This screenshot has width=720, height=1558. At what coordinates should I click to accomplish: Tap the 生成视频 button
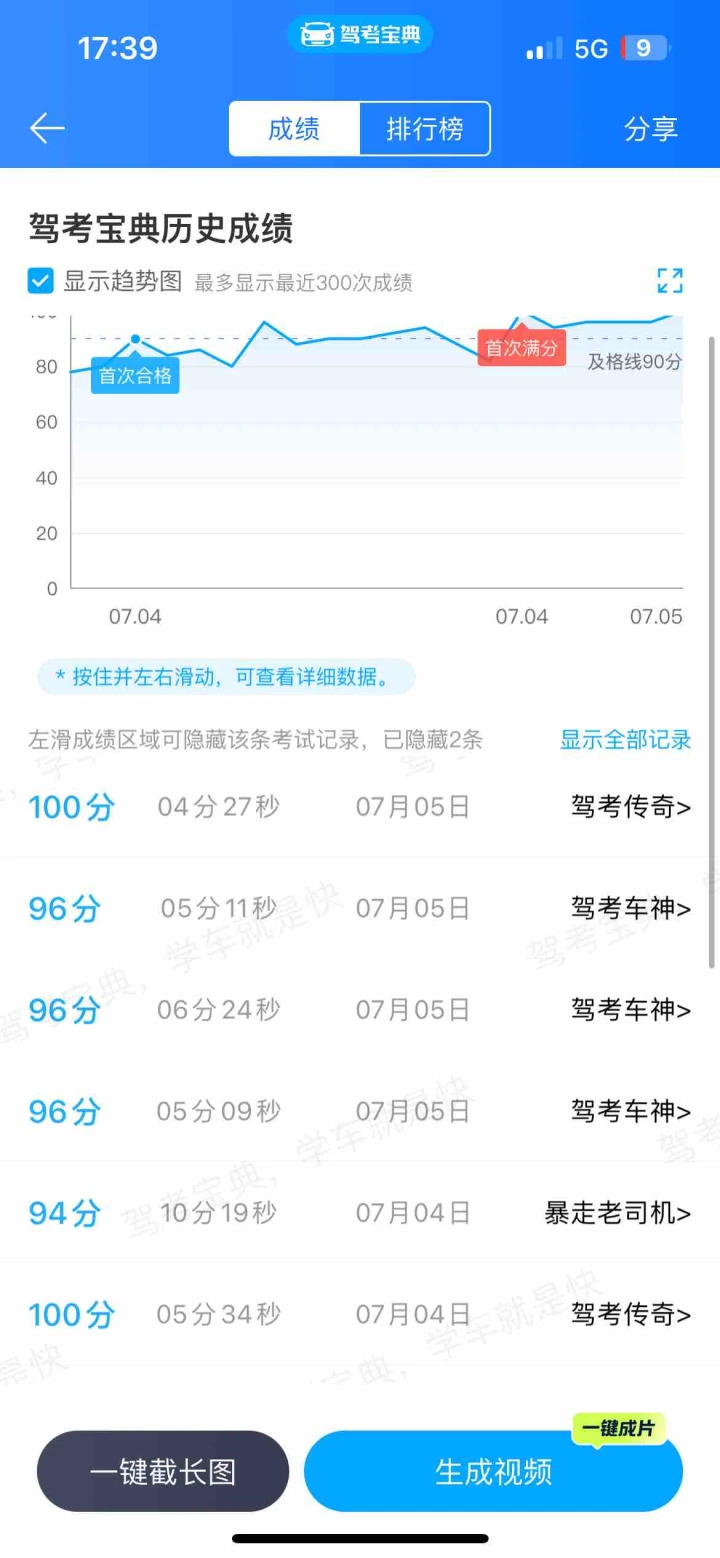click(x=493, y=1471)
